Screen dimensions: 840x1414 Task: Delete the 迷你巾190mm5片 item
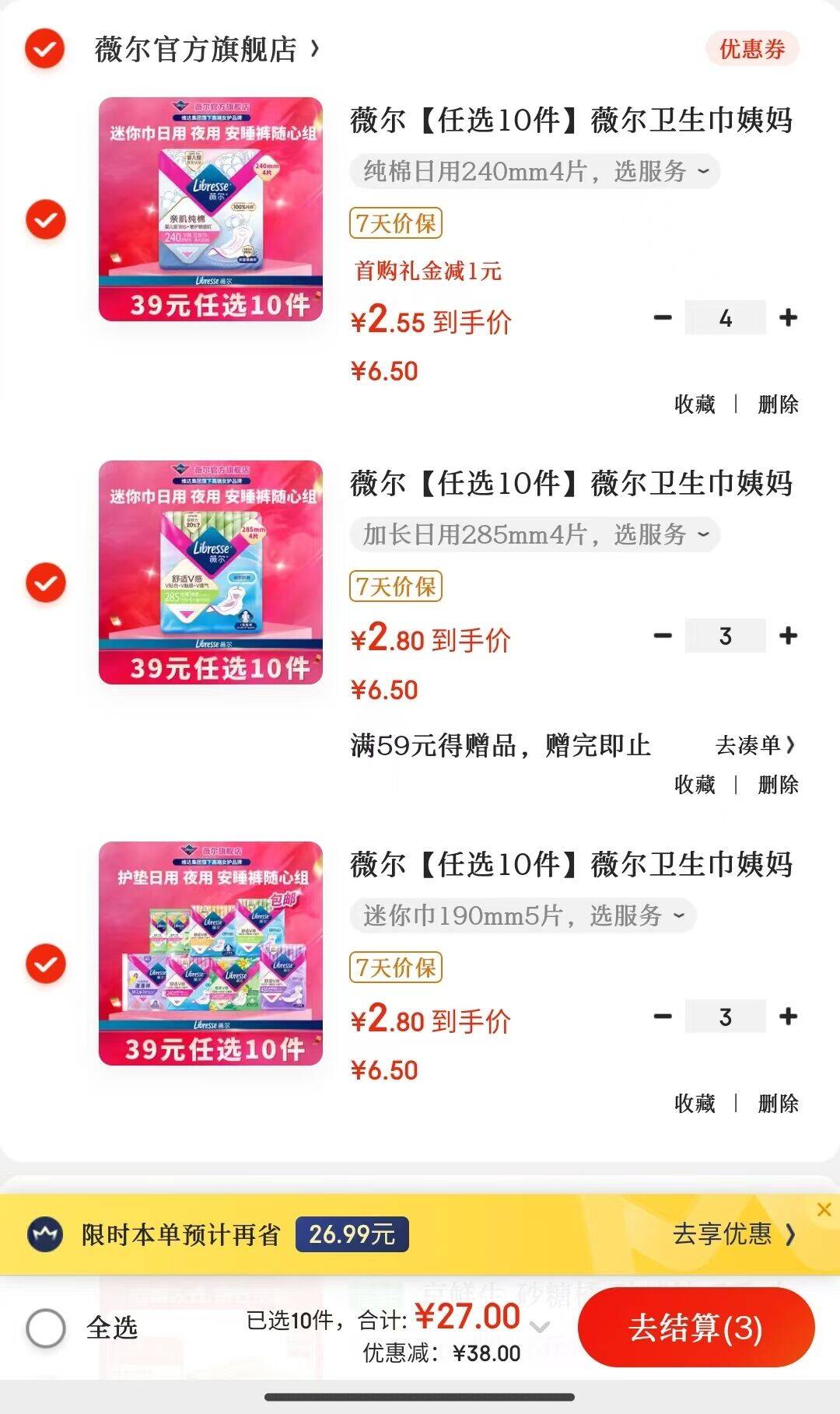click(778, 1103)
